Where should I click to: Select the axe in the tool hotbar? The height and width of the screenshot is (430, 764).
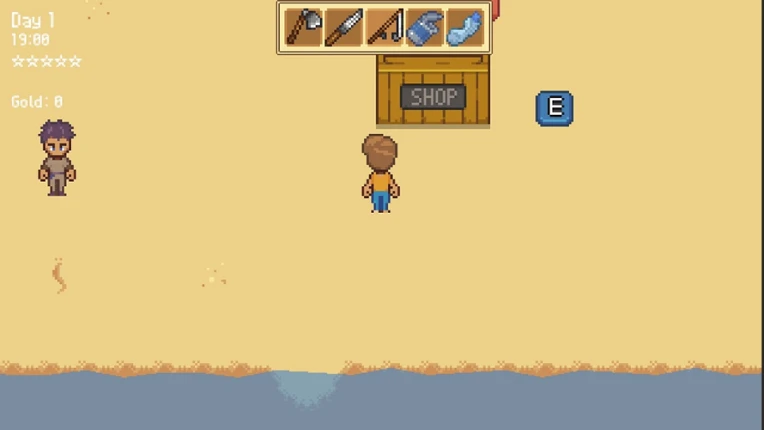coord(304,27)
